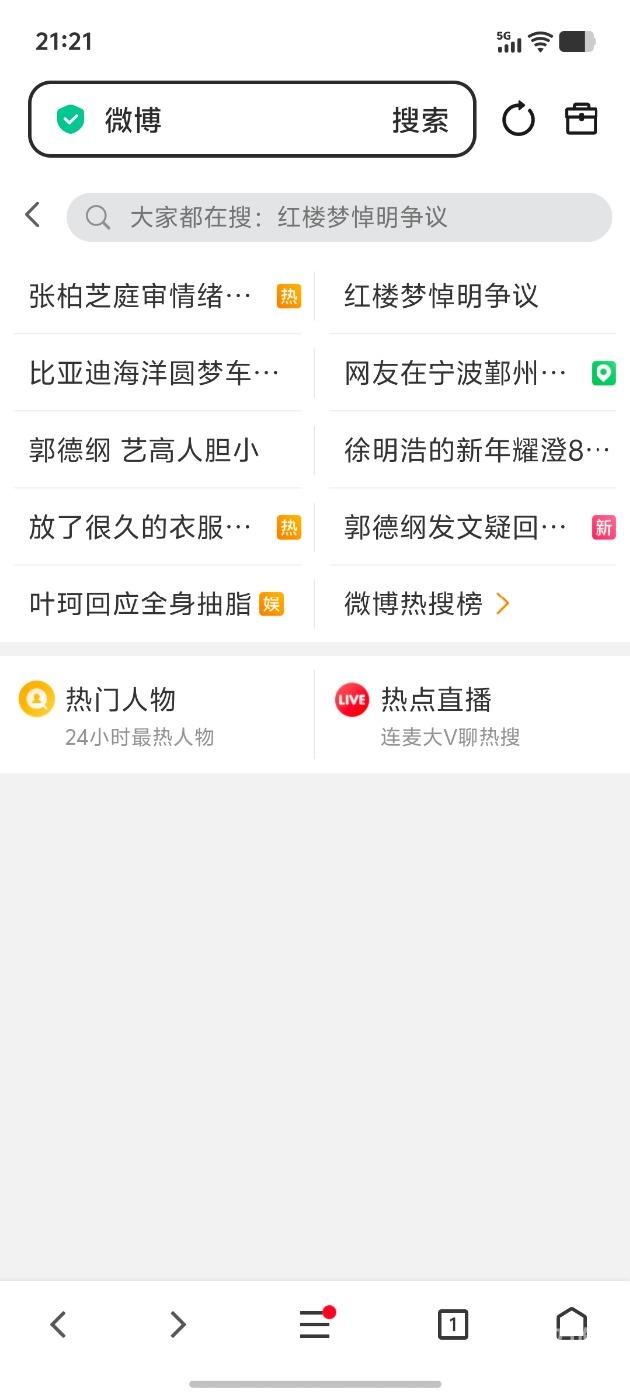Focus the 大家都在搜 search field
The width and height of the screenshot is (630, 1400).
[x=339, y=217]
